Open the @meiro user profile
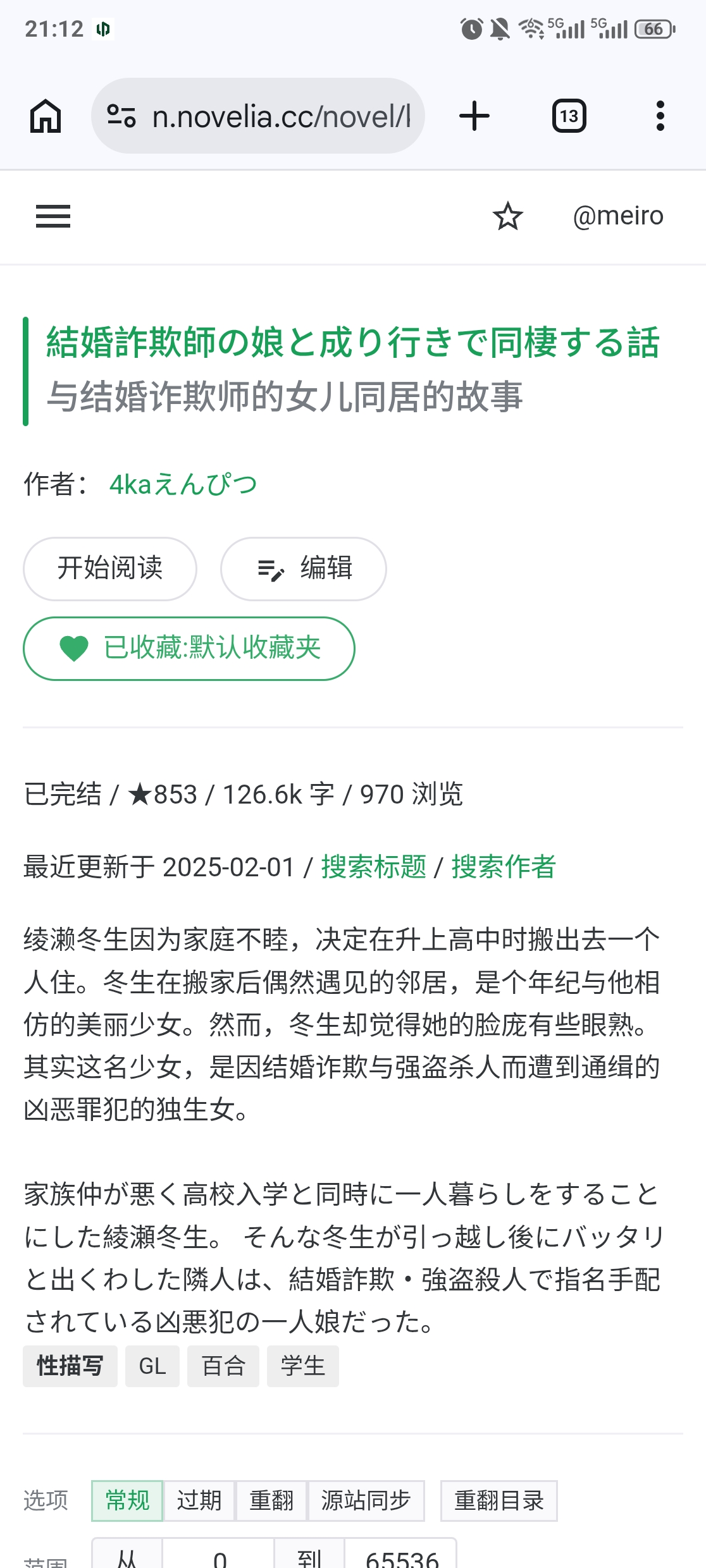This screenshot has height=1568, width=706. click(x=617, y=216)
